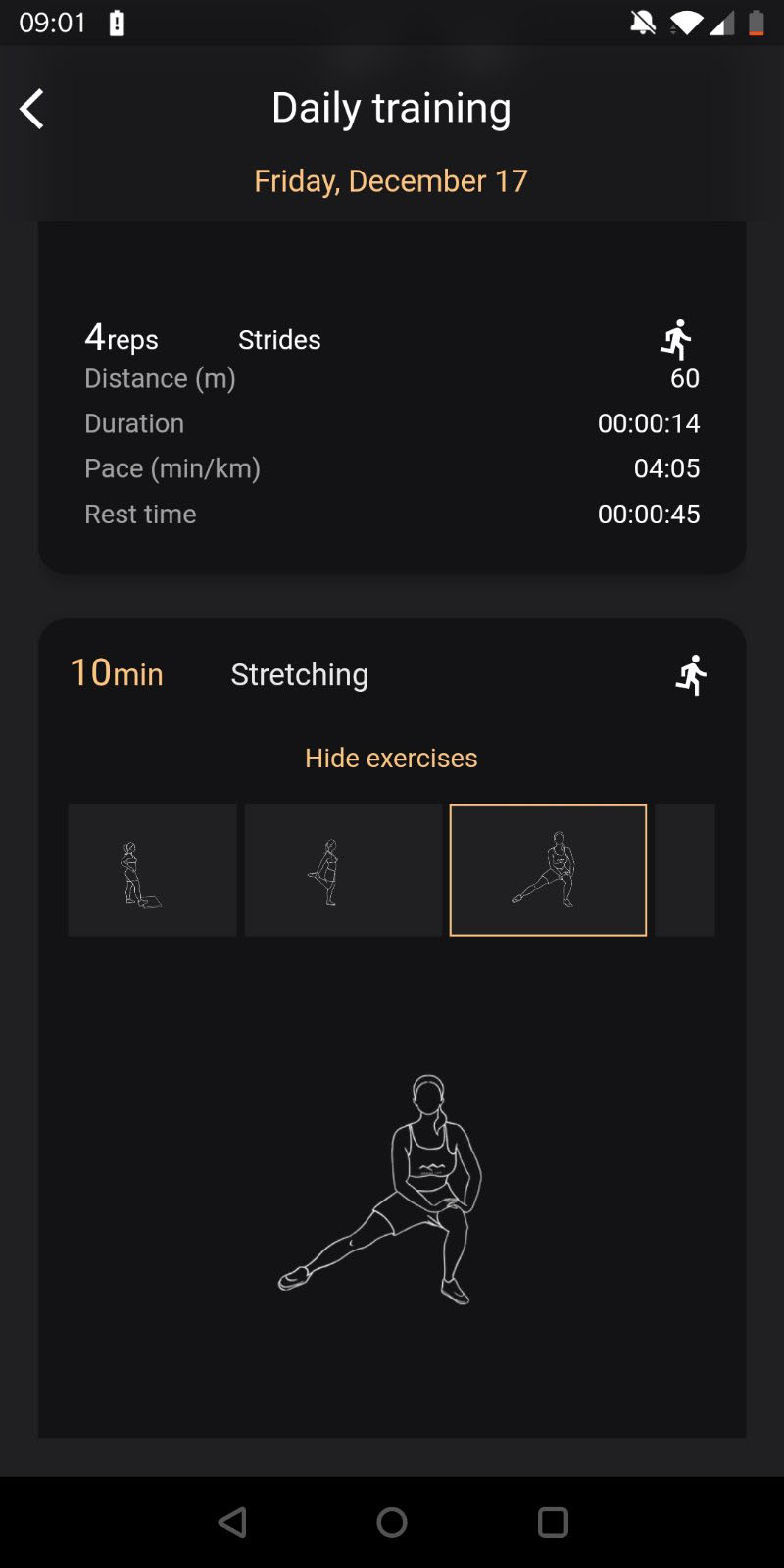The height and width of the screenshot is (1568, 784).
Task: Tap the system home button
Action: [x=392, y=1522]
